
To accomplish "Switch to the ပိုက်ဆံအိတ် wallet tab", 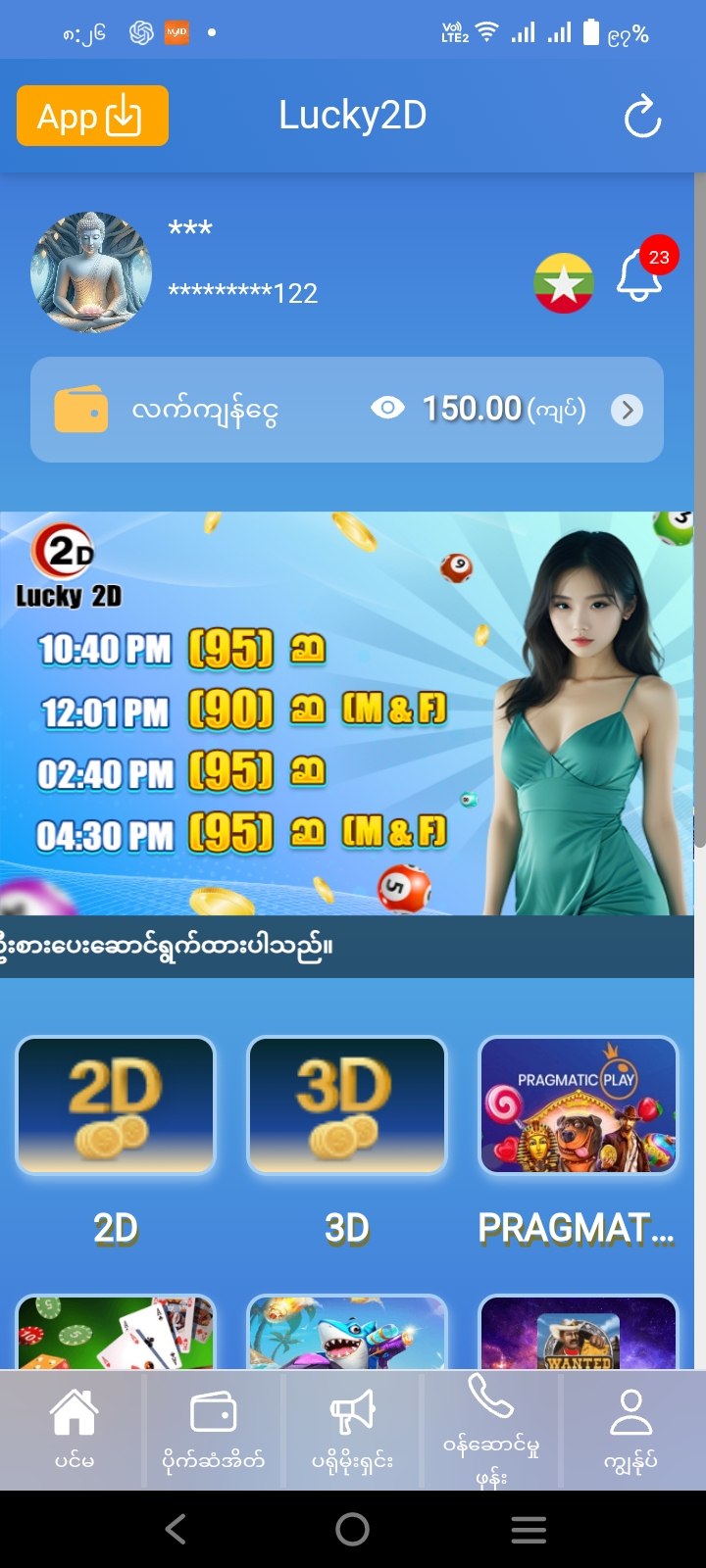I will pos(213,1429).
